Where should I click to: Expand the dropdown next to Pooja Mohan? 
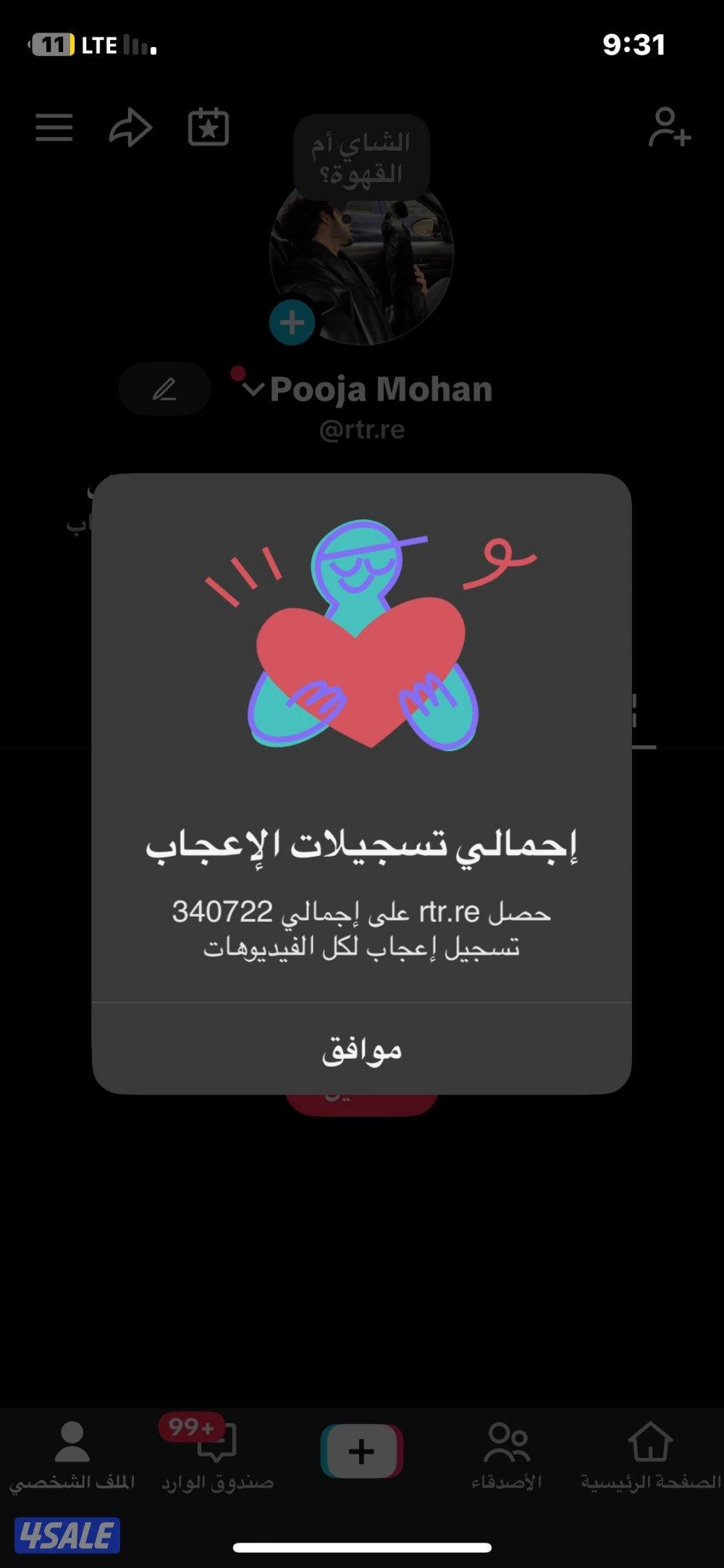(255, 390)
